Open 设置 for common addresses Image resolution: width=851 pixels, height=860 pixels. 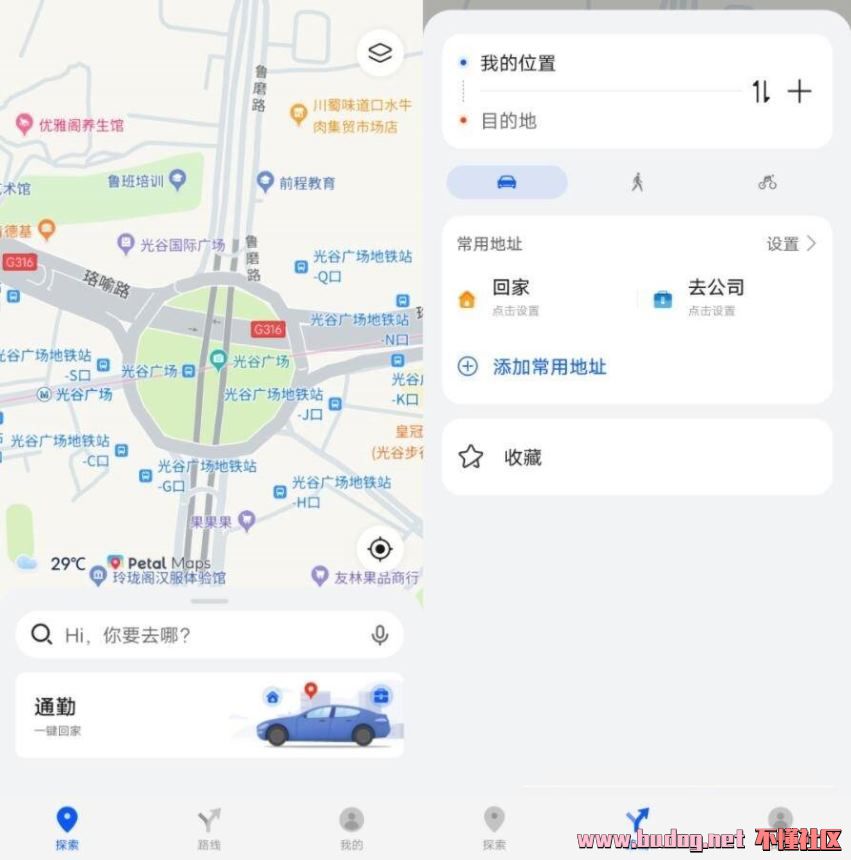(791, 244)
